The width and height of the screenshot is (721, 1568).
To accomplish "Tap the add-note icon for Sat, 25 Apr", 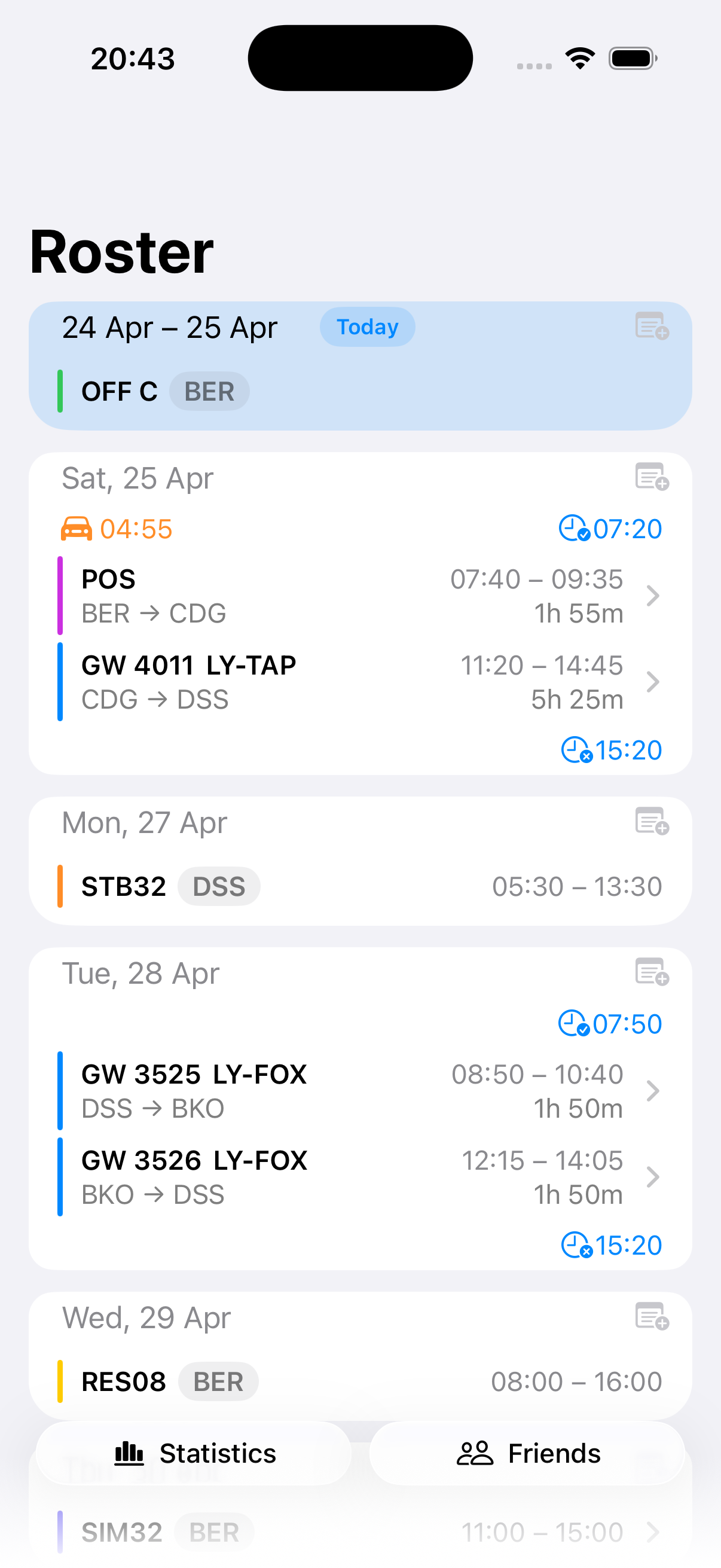I will (652, 477).
